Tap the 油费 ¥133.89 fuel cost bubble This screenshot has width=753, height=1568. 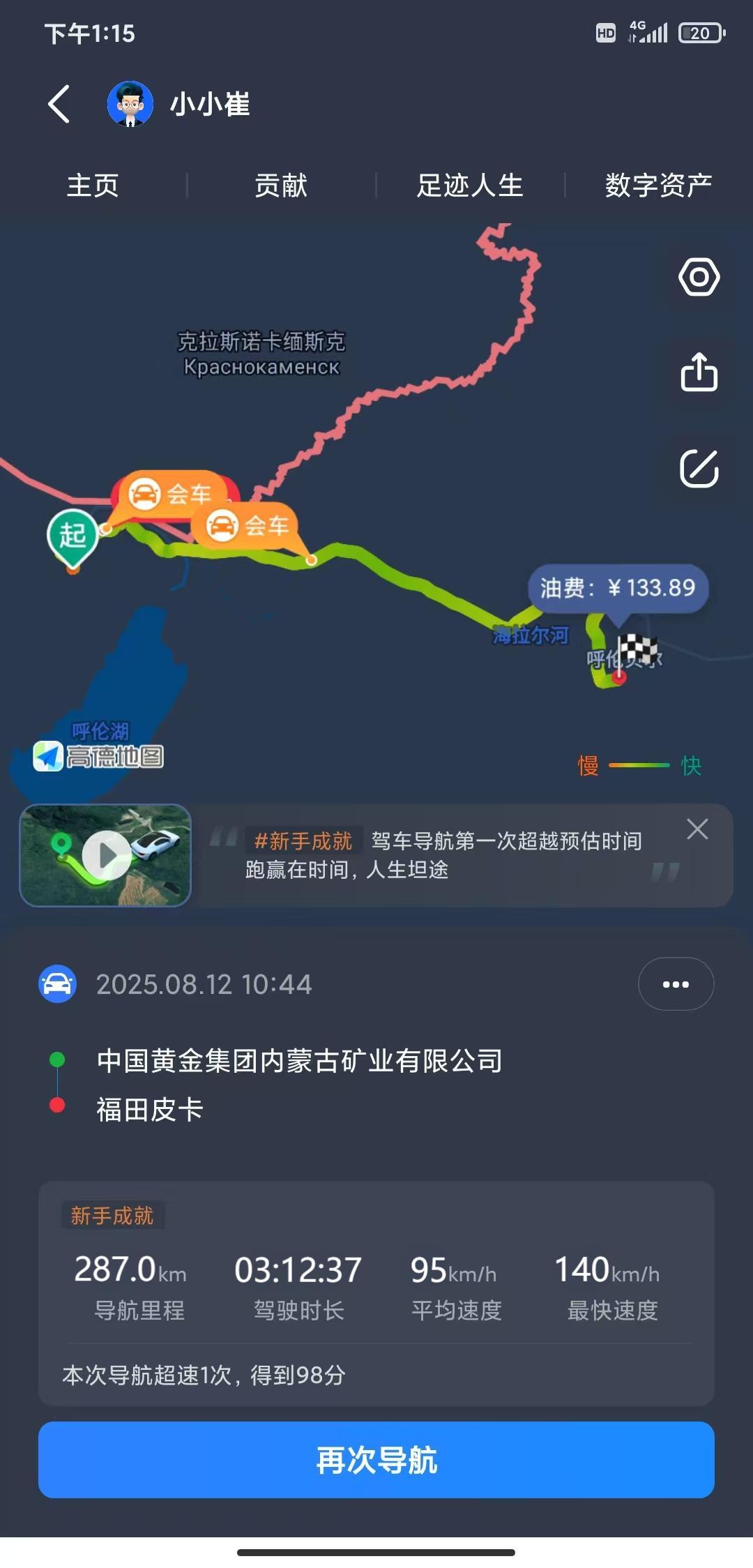618,588
